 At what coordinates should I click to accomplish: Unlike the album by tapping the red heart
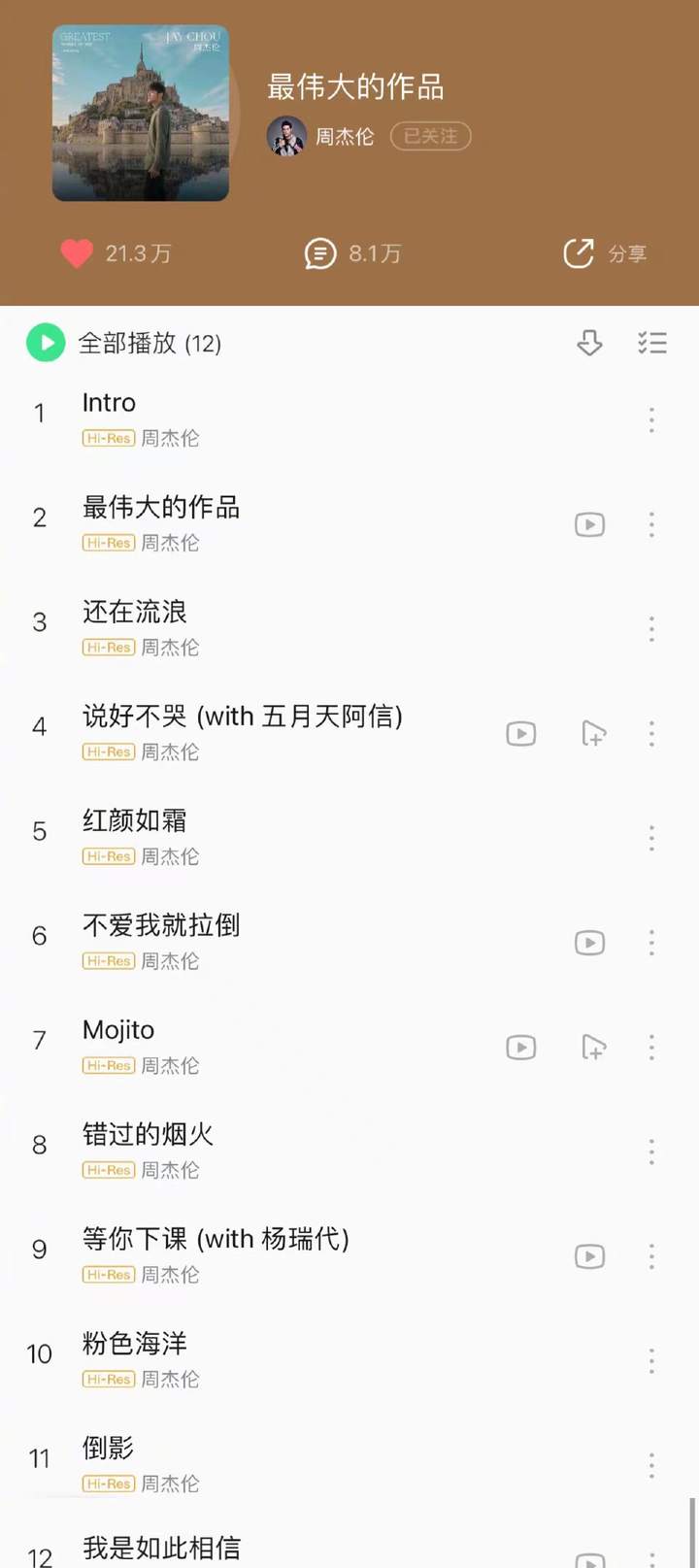tap(76, 253)
